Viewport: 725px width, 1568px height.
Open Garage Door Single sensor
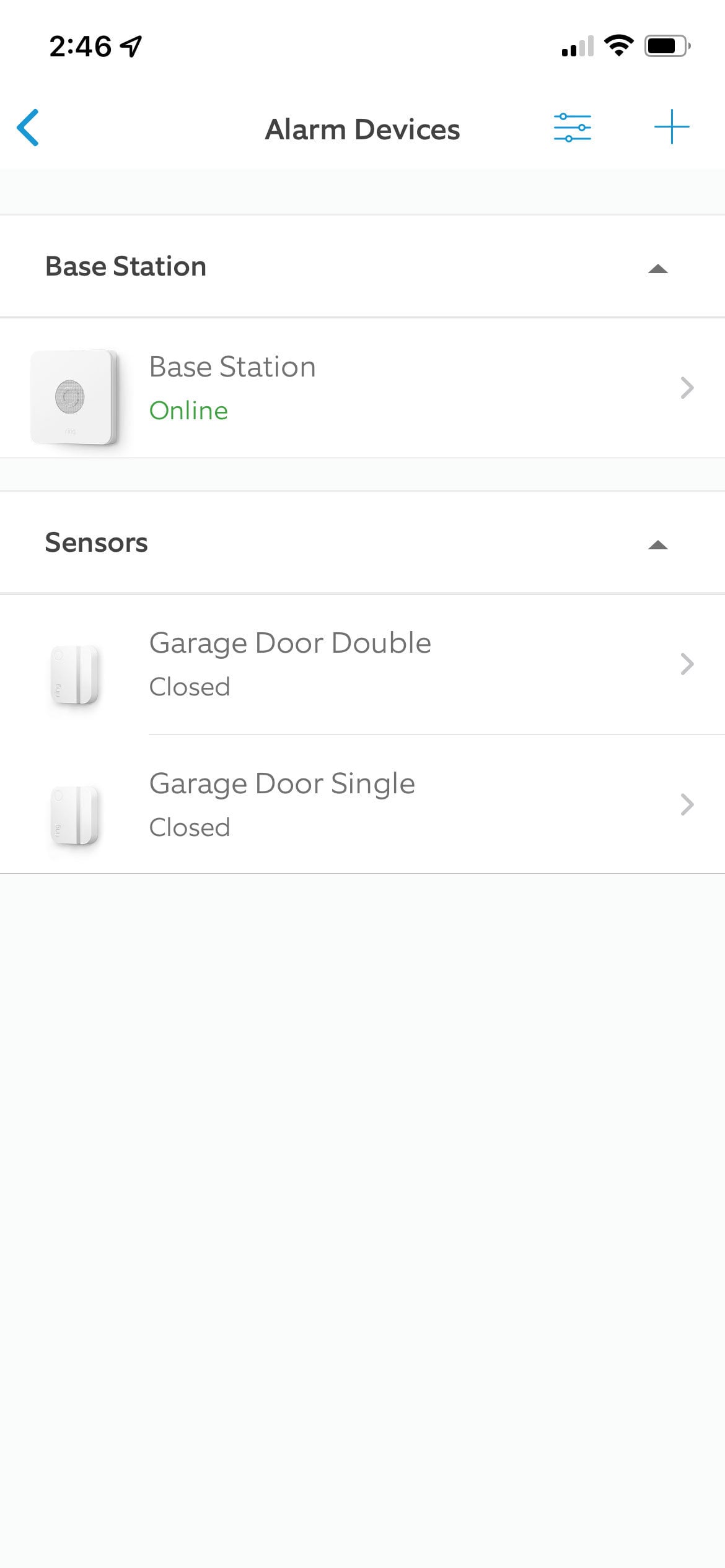coord(362,804)
